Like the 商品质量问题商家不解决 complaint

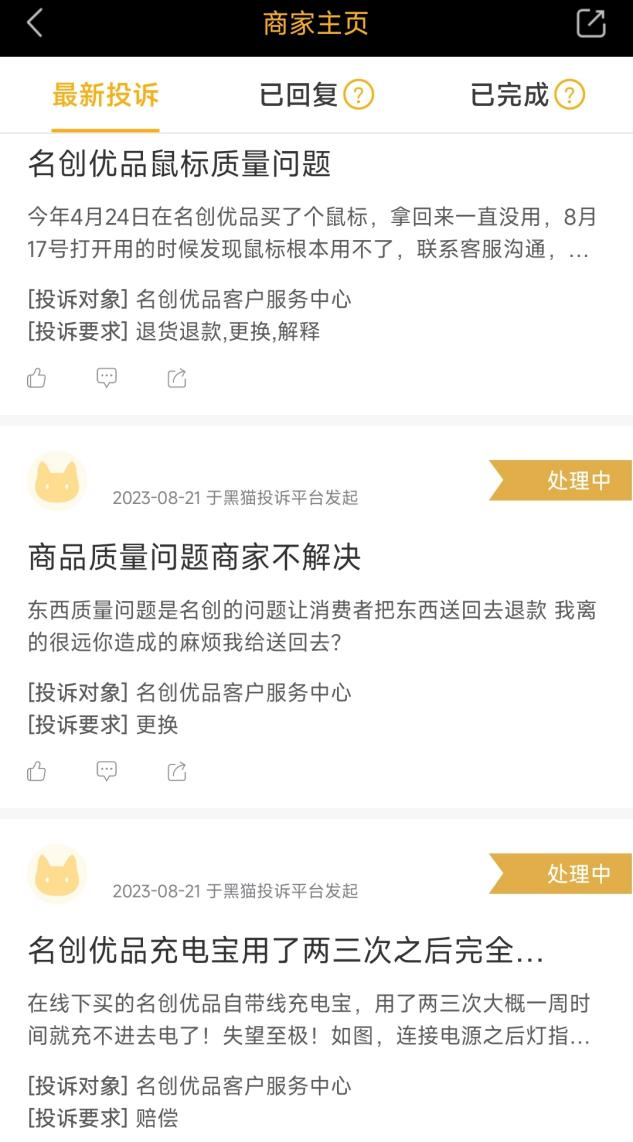click(36, 771)
